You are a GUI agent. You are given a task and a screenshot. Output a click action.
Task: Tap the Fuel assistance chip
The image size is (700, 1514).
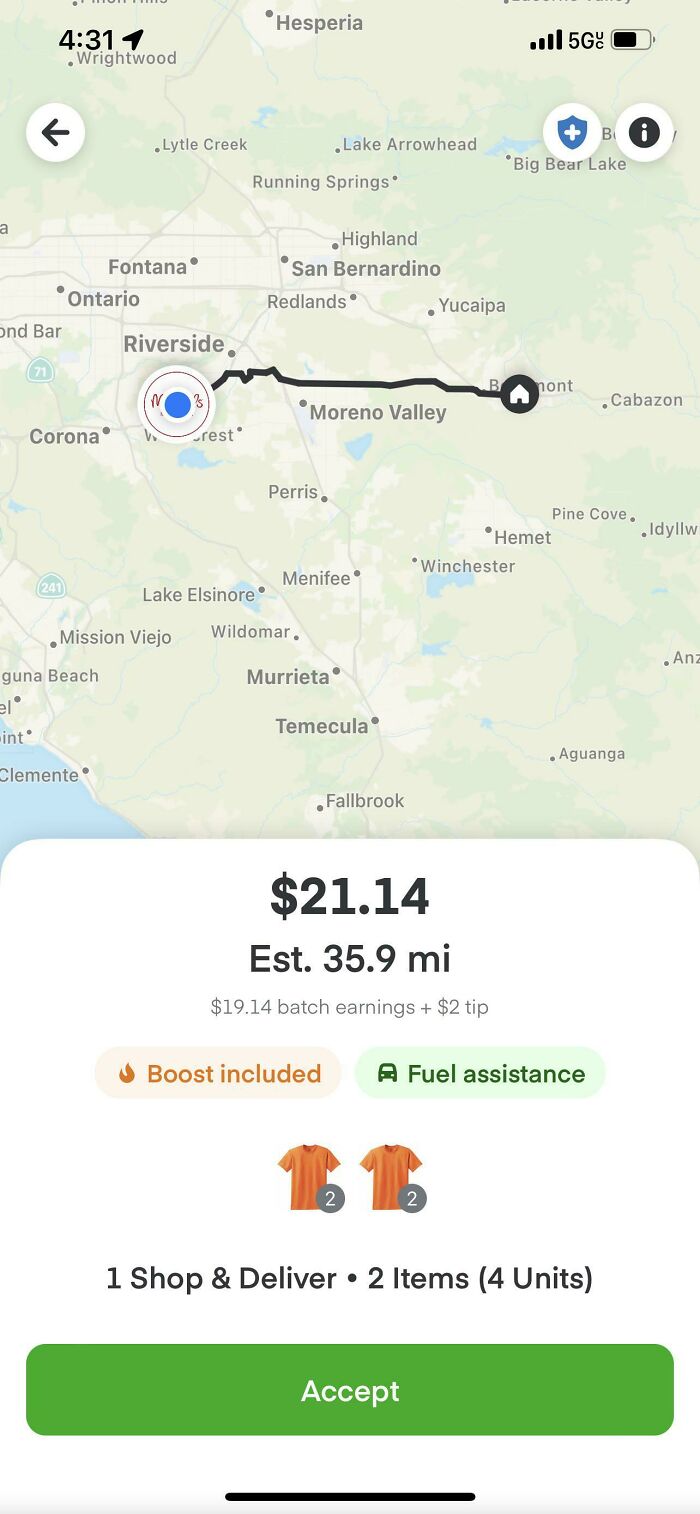(480, 1073)
